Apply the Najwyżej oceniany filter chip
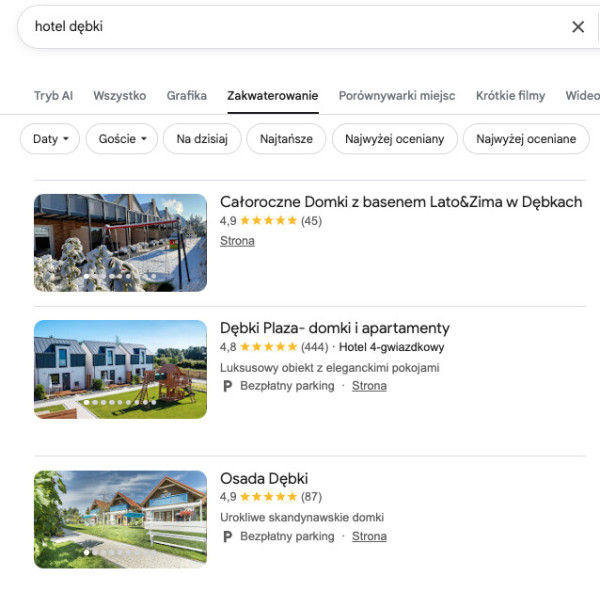The height and width of the screenshot is (592, 600). (394, 139)
